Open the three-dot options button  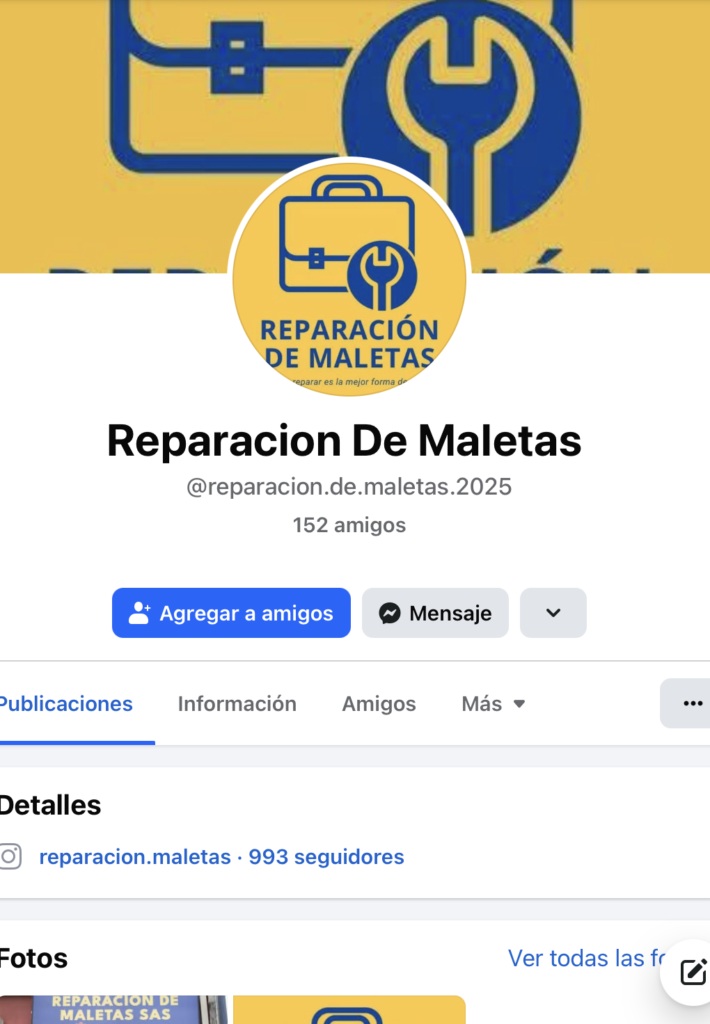click(x=691, y=704)
